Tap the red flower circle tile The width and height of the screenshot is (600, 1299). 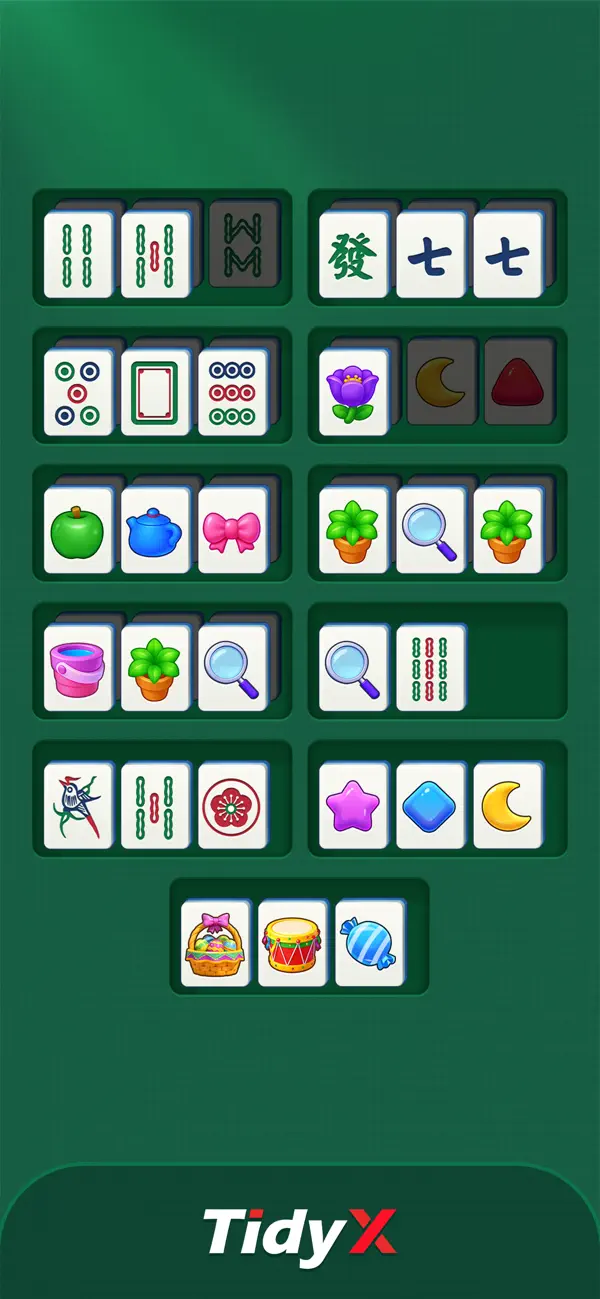click(233, 806)
